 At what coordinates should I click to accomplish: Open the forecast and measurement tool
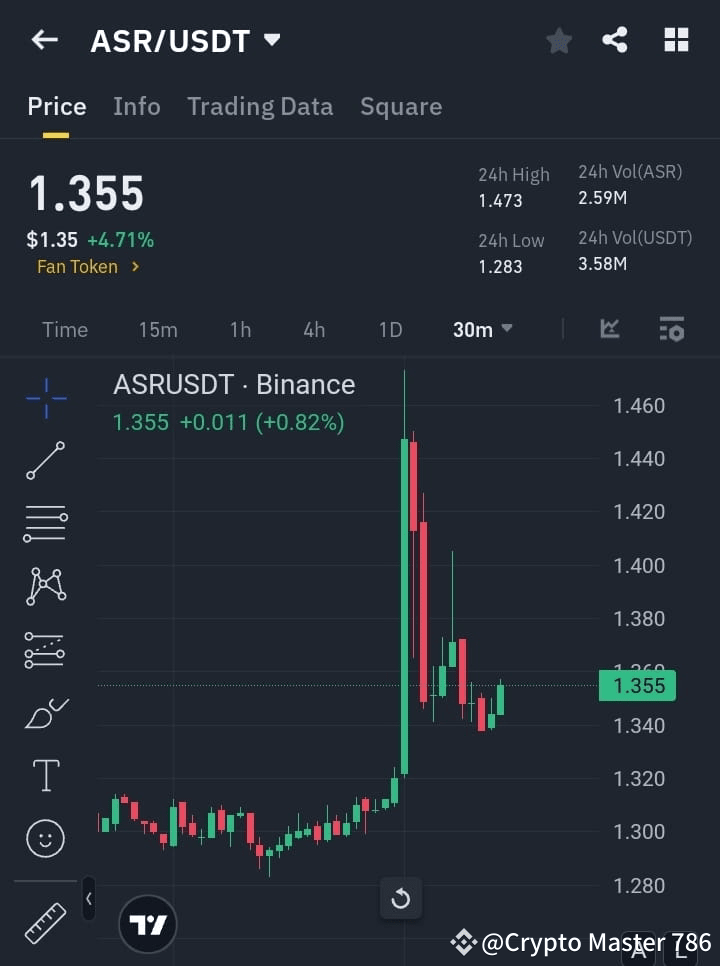point(45,649)
